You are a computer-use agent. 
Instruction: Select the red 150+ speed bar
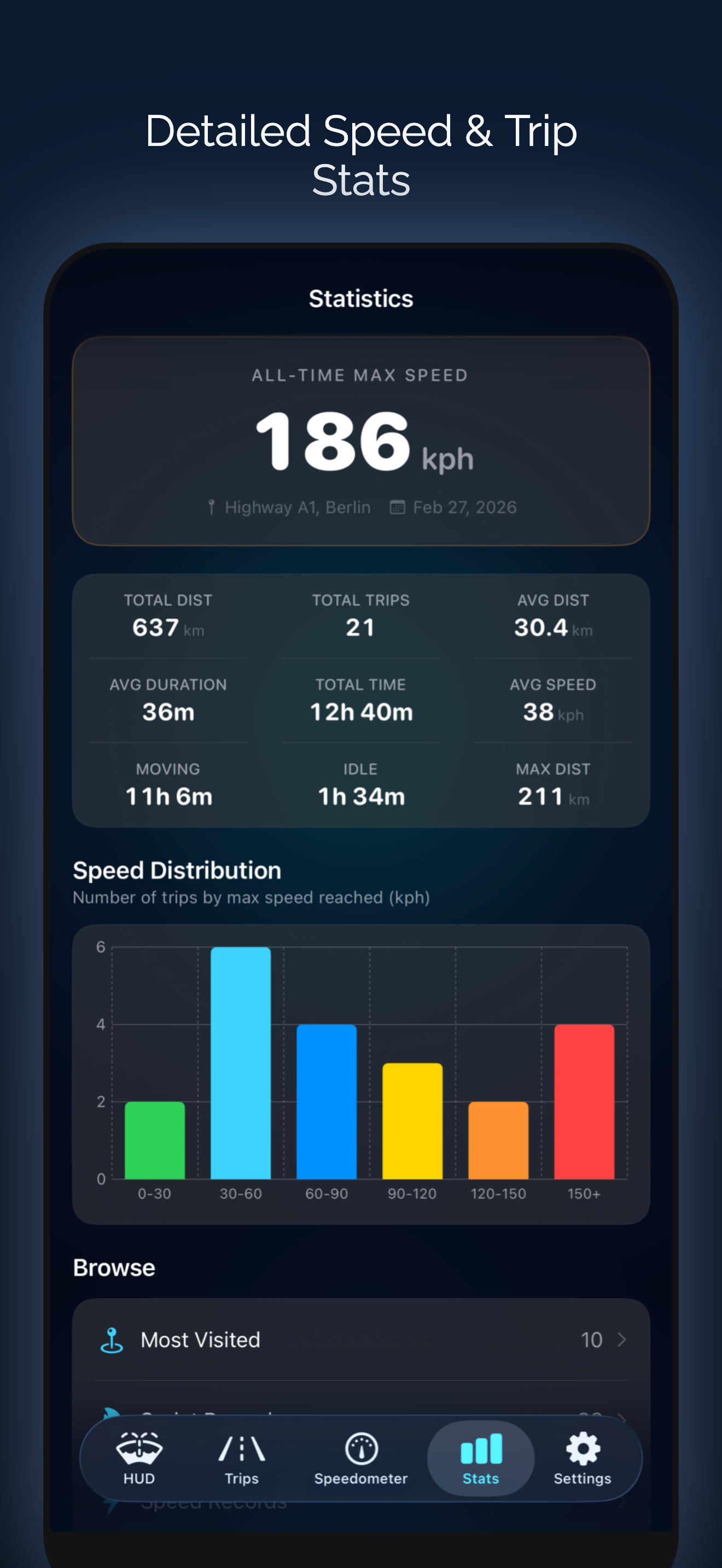point(583,1099)
